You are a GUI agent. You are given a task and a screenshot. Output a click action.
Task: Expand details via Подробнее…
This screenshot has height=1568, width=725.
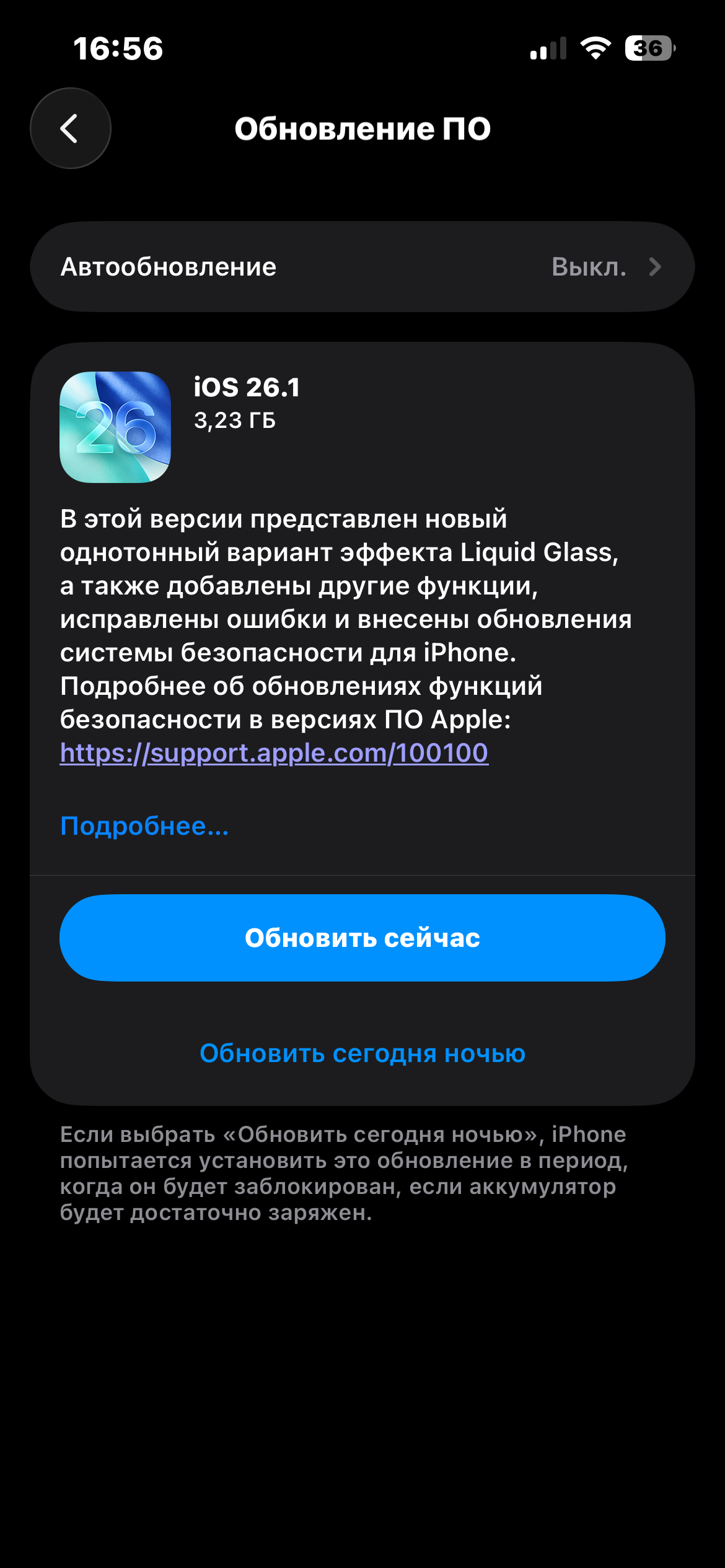tap(144, 826)
